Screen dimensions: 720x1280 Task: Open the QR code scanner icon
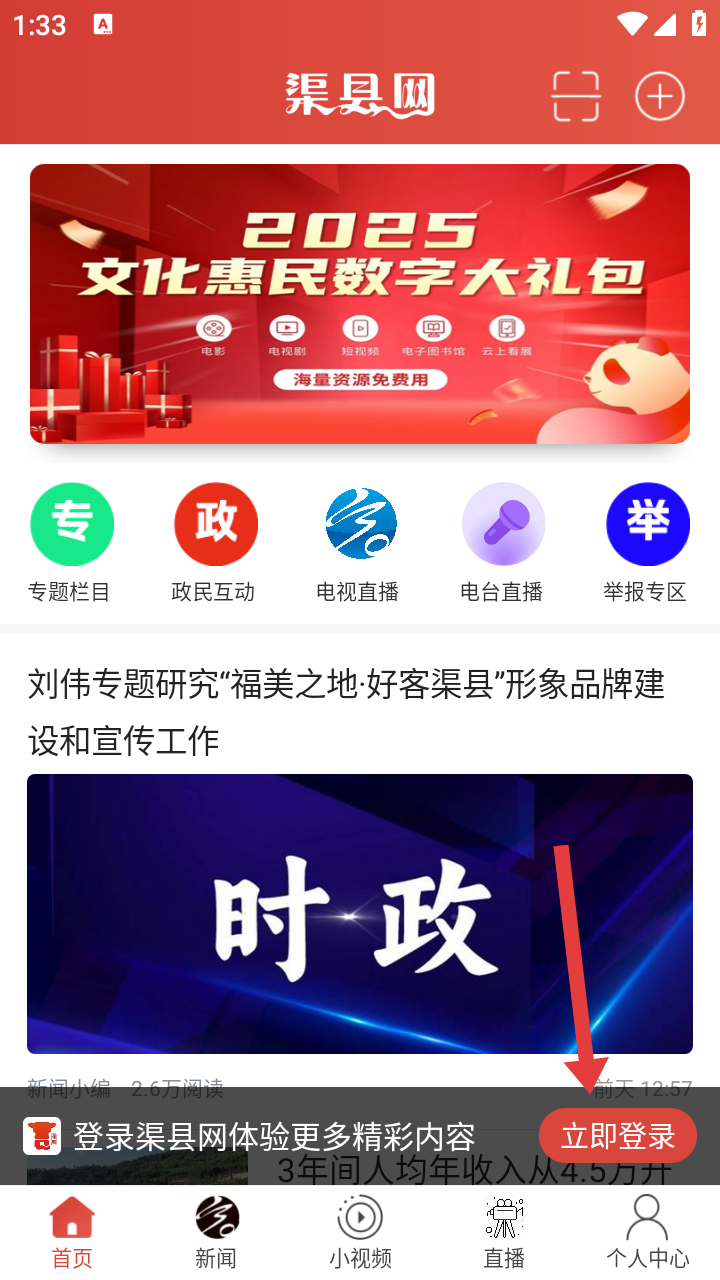tap(576, 97)
